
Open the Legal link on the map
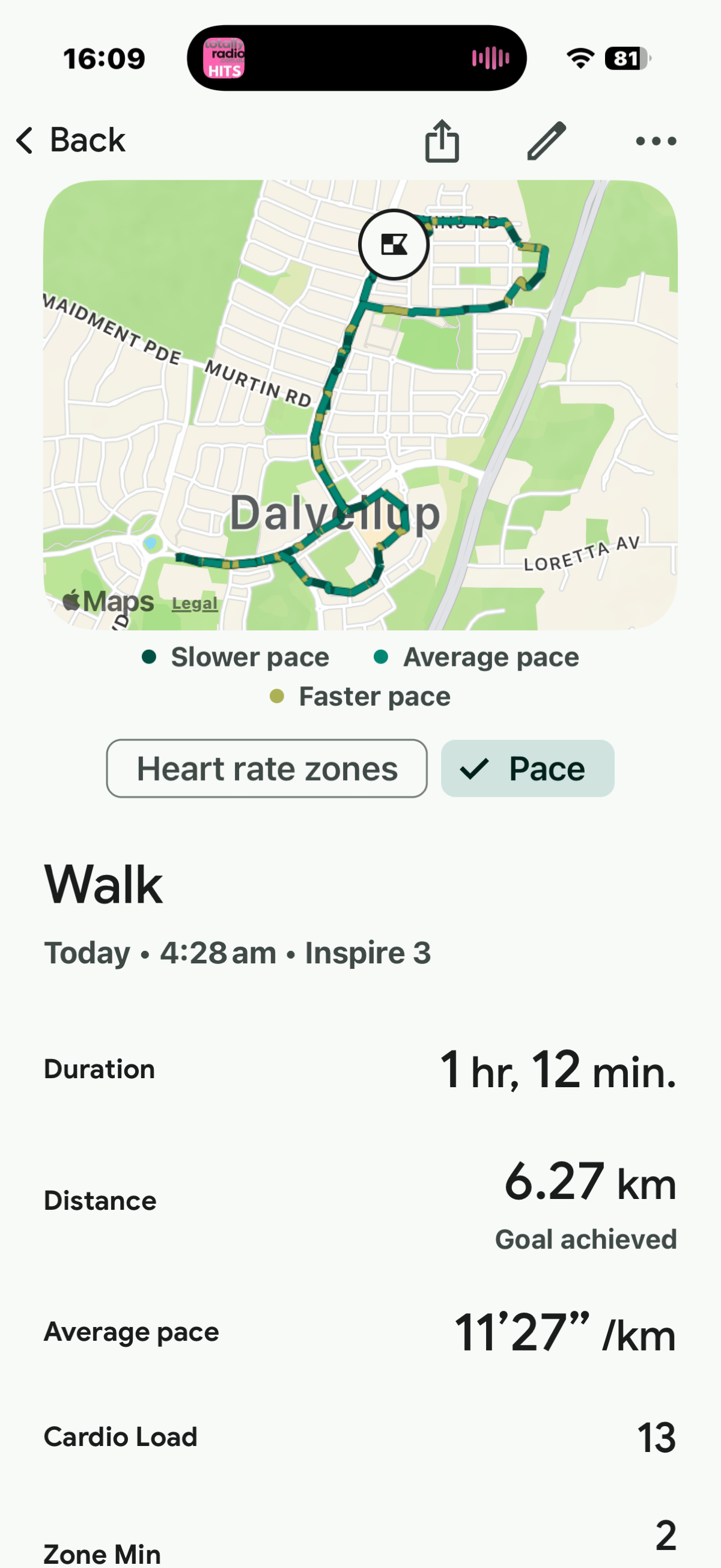tap(194, 603)
